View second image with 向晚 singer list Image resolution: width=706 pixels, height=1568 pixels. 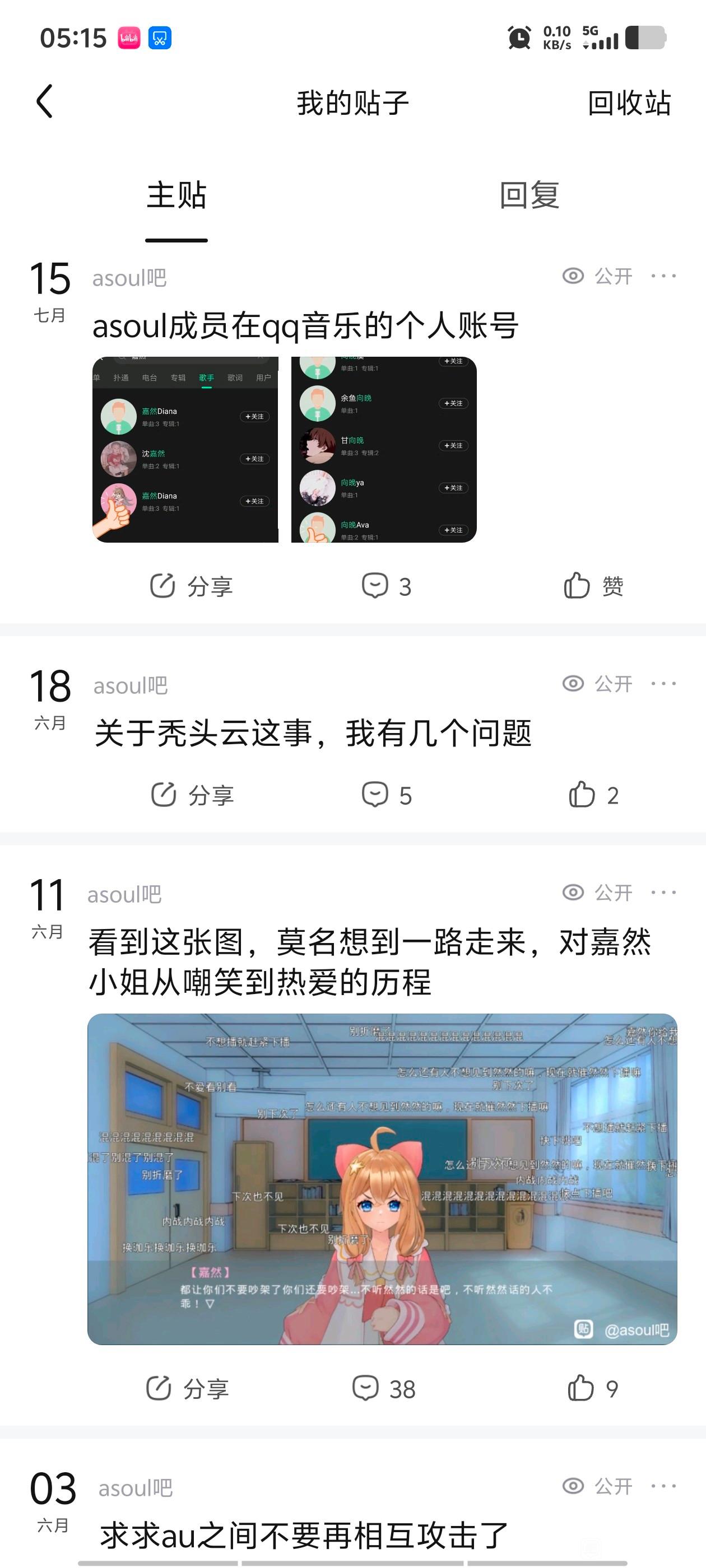pyautogui.click(x=384, y=449)
